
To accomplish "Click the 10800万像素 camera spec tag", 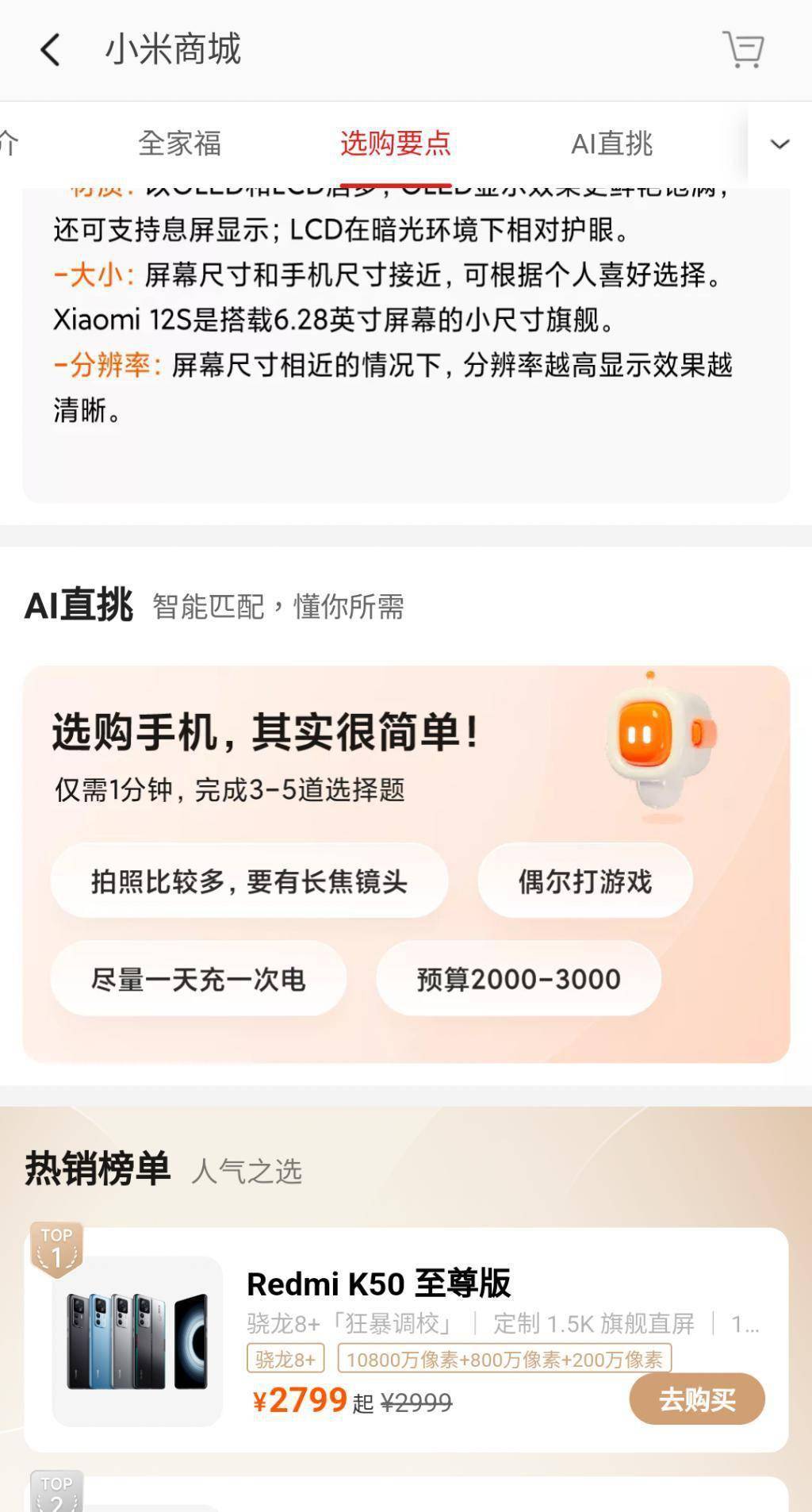I will [x=505, y=1358].
